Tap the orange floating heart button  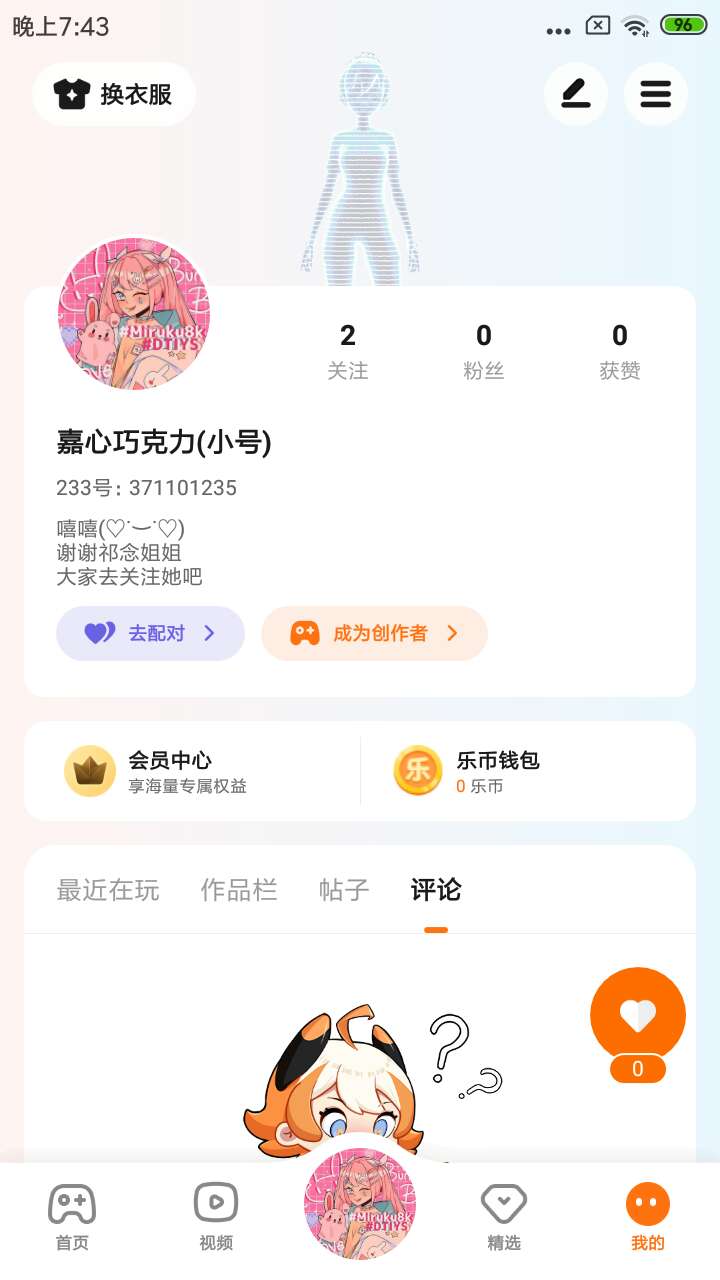click(x=638, y=1015)
